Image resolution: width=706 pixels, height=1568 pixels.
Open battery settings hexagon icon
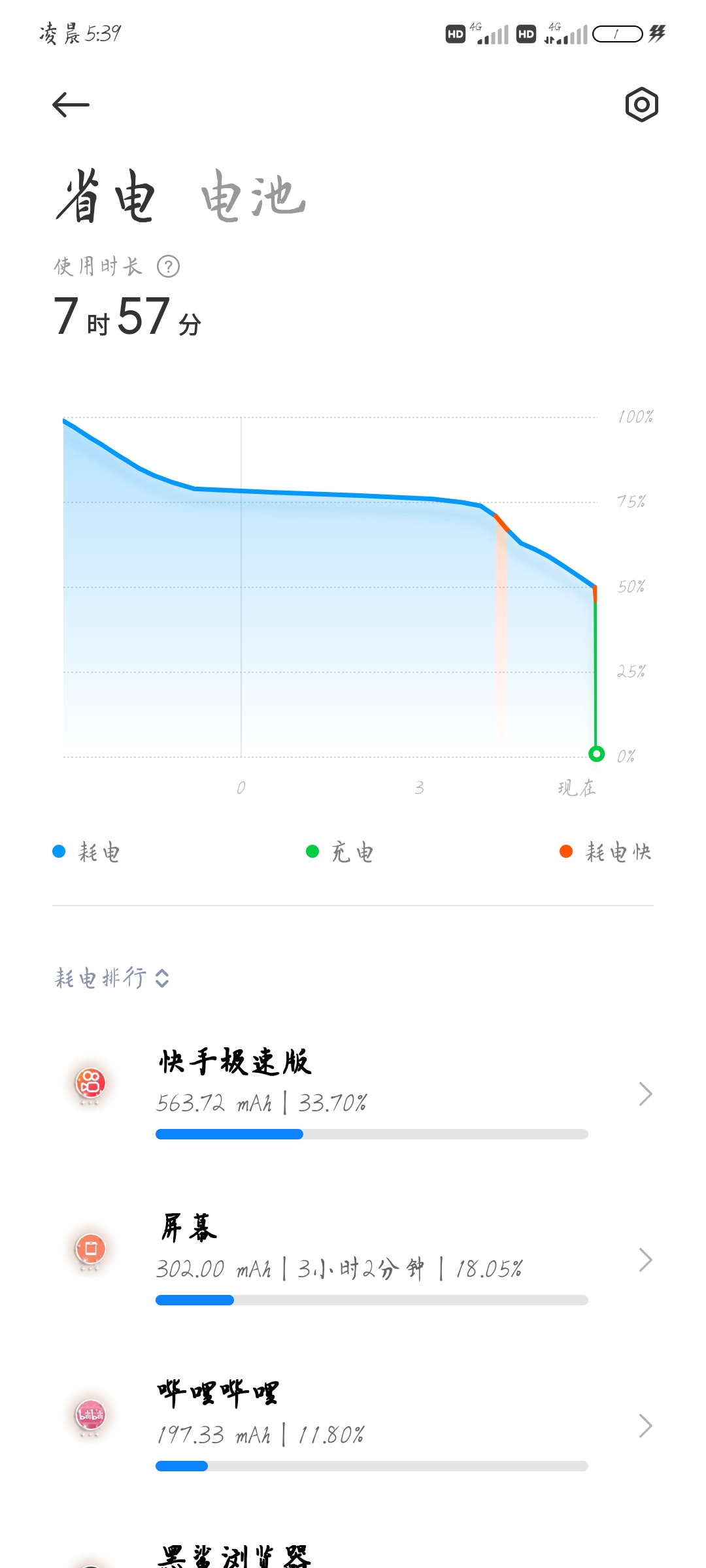(x=641, y=105)
